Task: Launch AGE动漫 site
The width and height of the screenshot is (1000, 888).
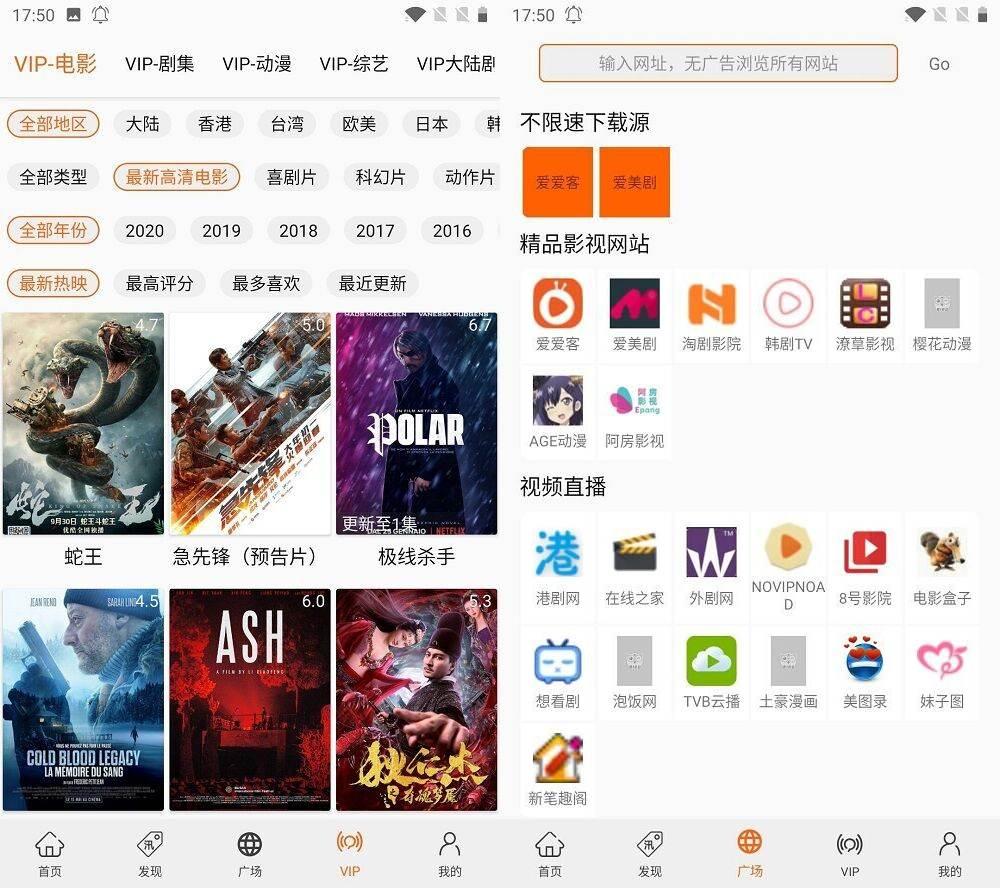Action: pyautogui.click(x=557, y=411)
